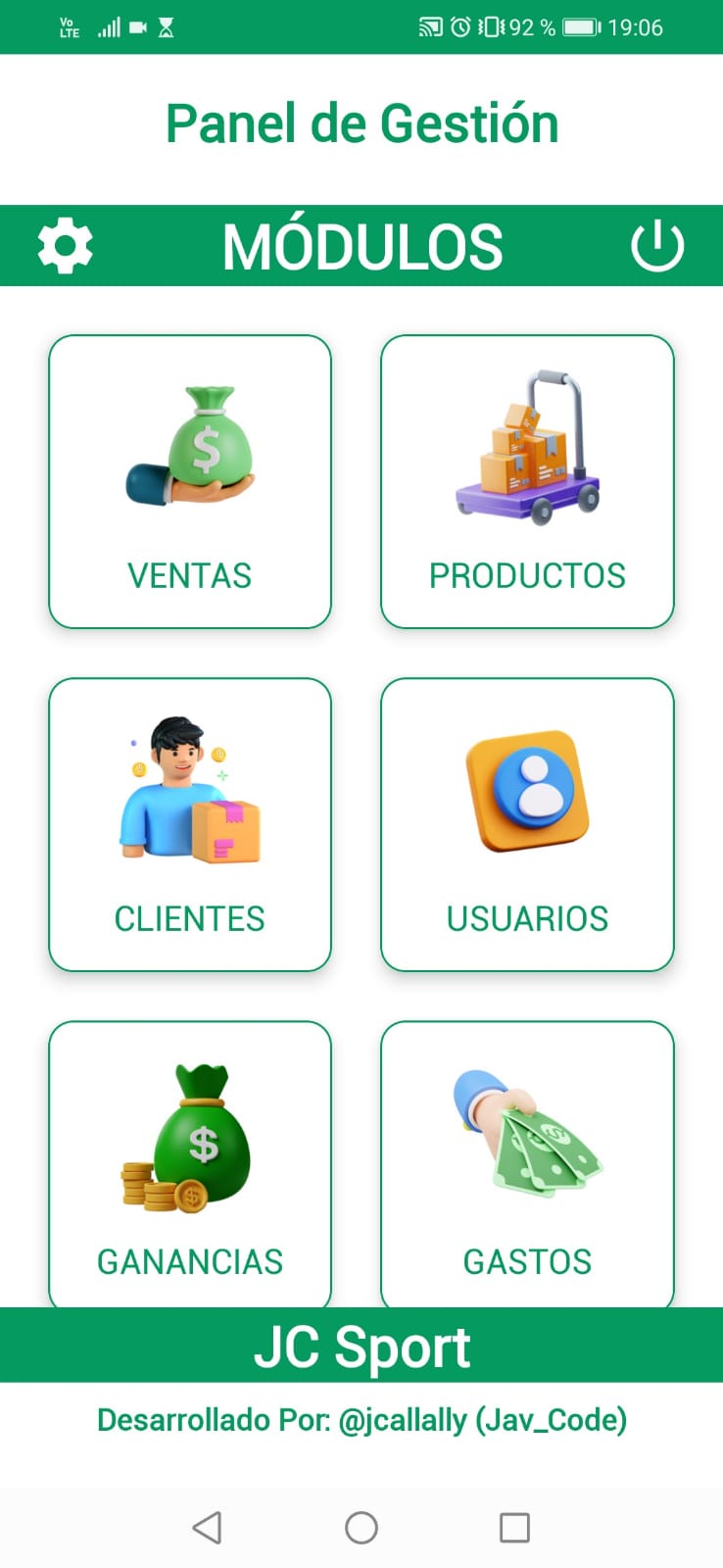Open the Ventas module
The width and height of the screenshot is (723, 1568).
[190, 481]
